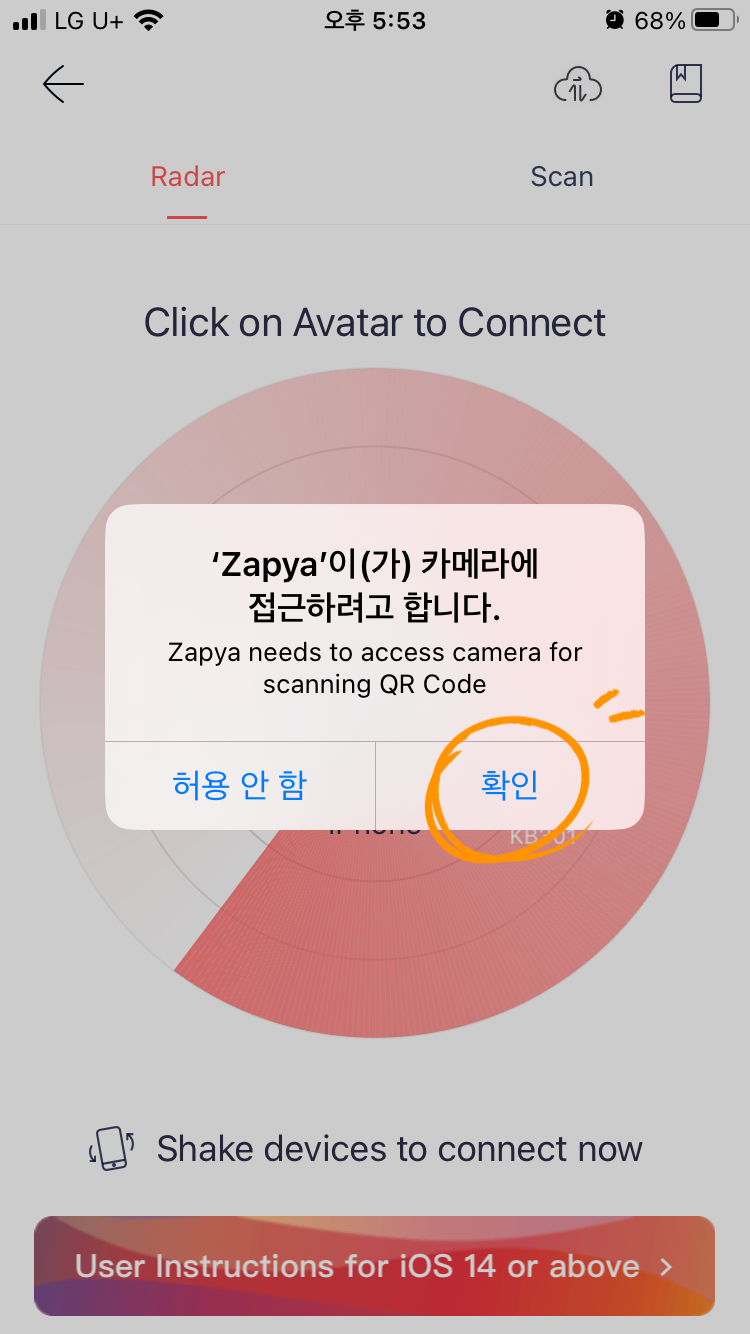Tap 확인 to allow camera access
Image resolution: width=750 pixels, height=1334 pixels.
[510, 785]
